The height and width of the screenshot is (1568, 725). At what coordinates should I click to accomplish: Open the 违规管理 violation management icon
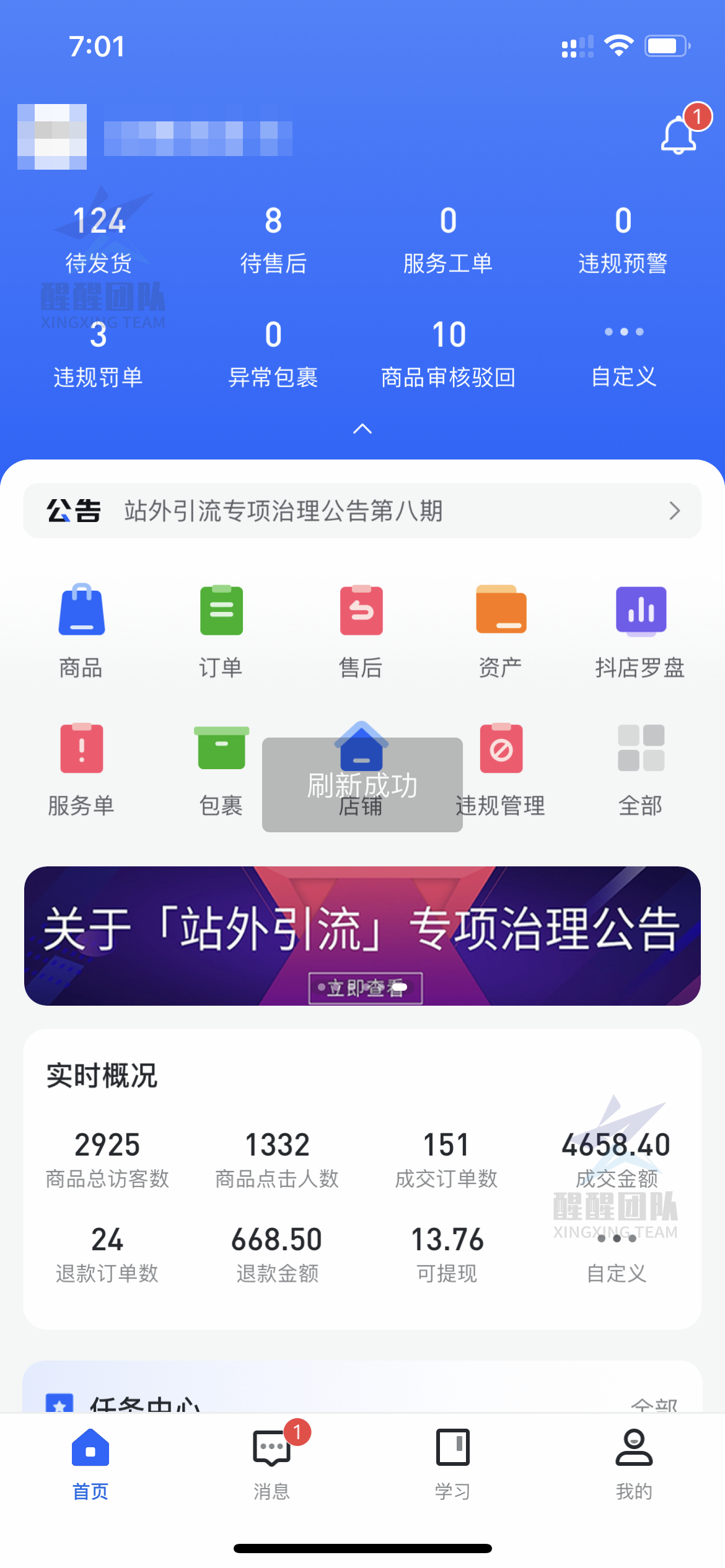[501, 767]
